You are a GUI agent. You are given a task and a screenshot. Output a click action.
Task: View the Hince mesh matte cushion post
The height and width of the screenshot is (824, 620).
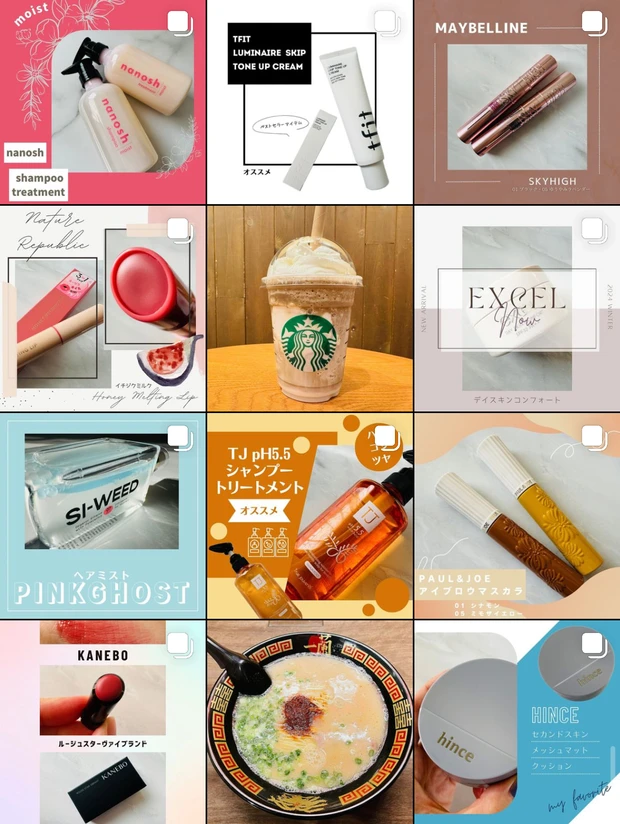517,722
